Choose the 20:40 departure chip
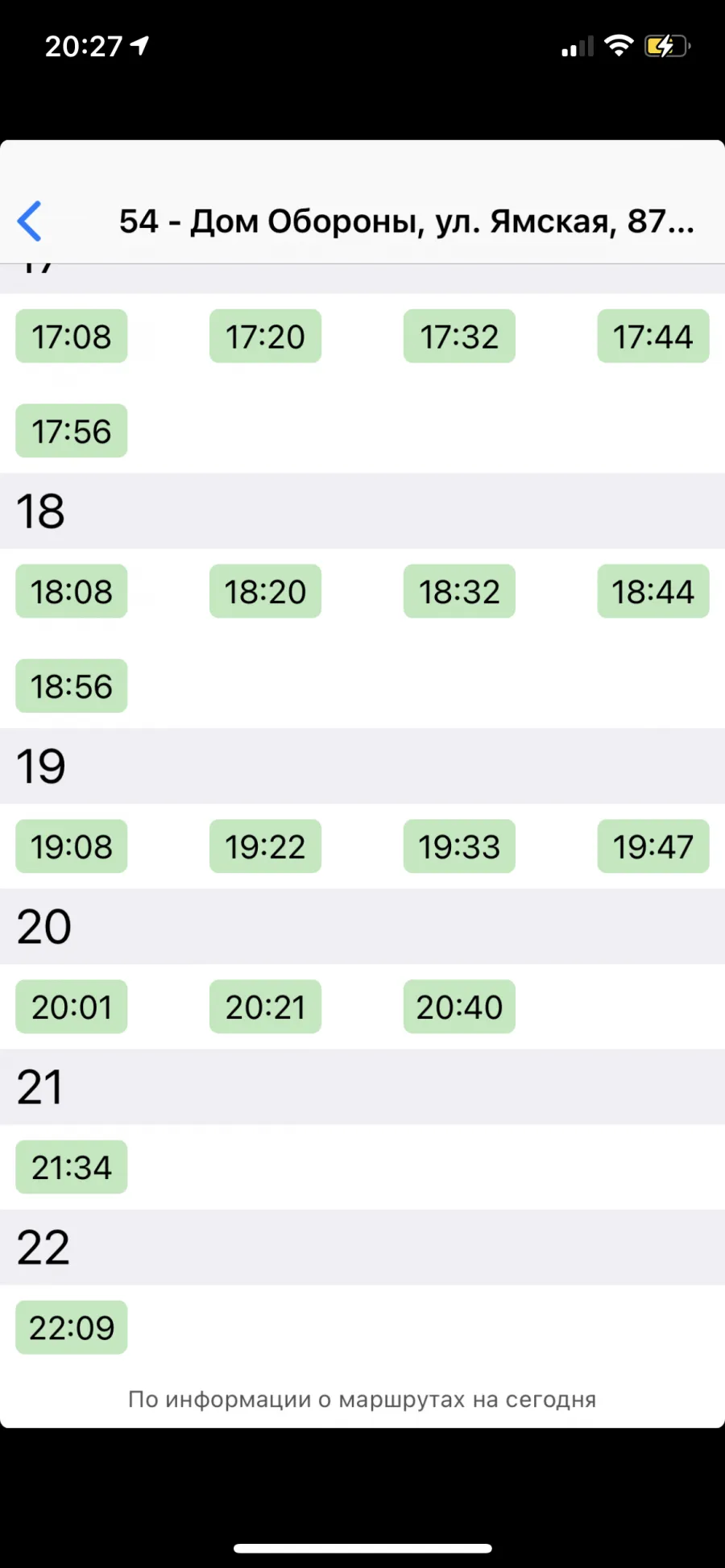Viewport: 725px width, 1568px height. (x=459, y=1007)
